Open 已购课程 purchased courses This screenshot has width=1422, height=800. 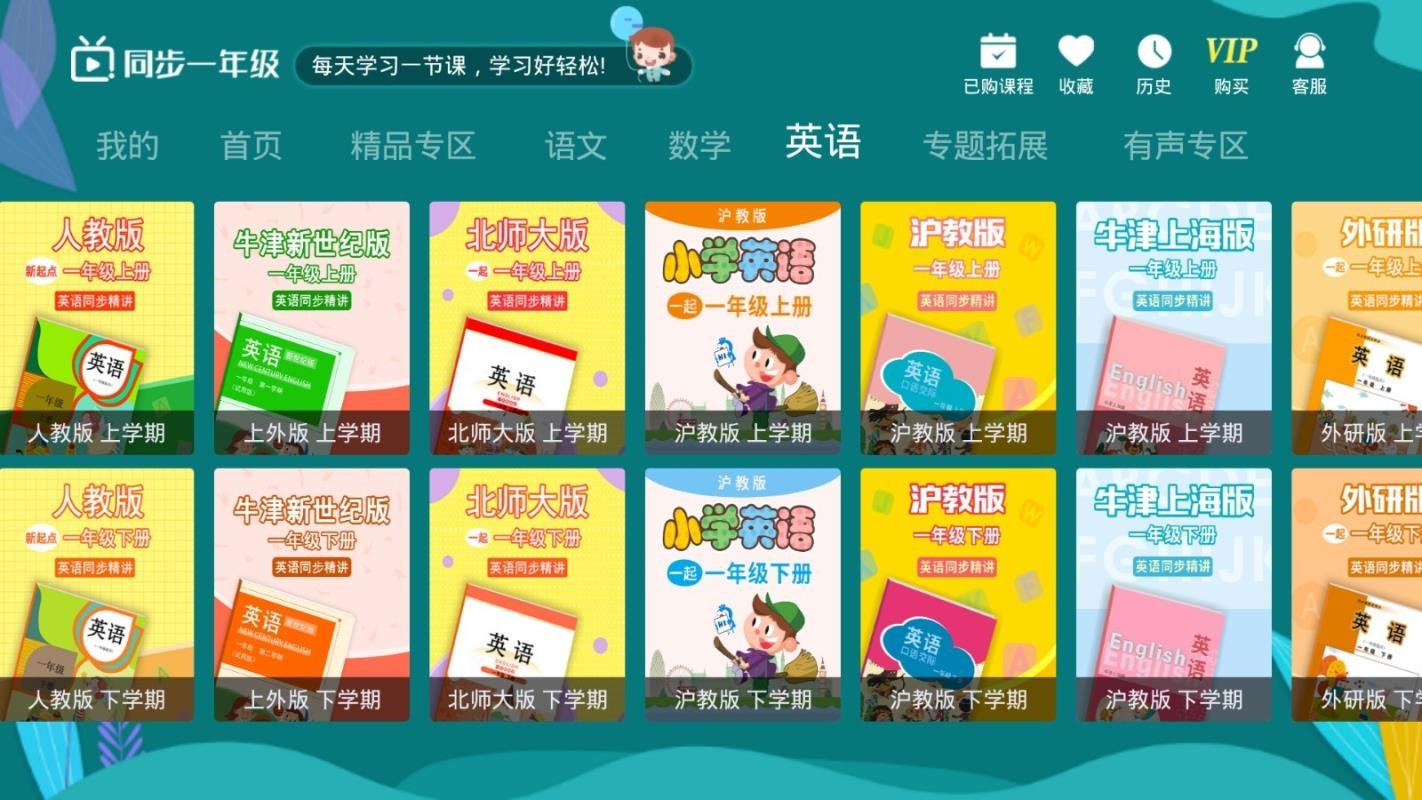[x=998, y=63]
